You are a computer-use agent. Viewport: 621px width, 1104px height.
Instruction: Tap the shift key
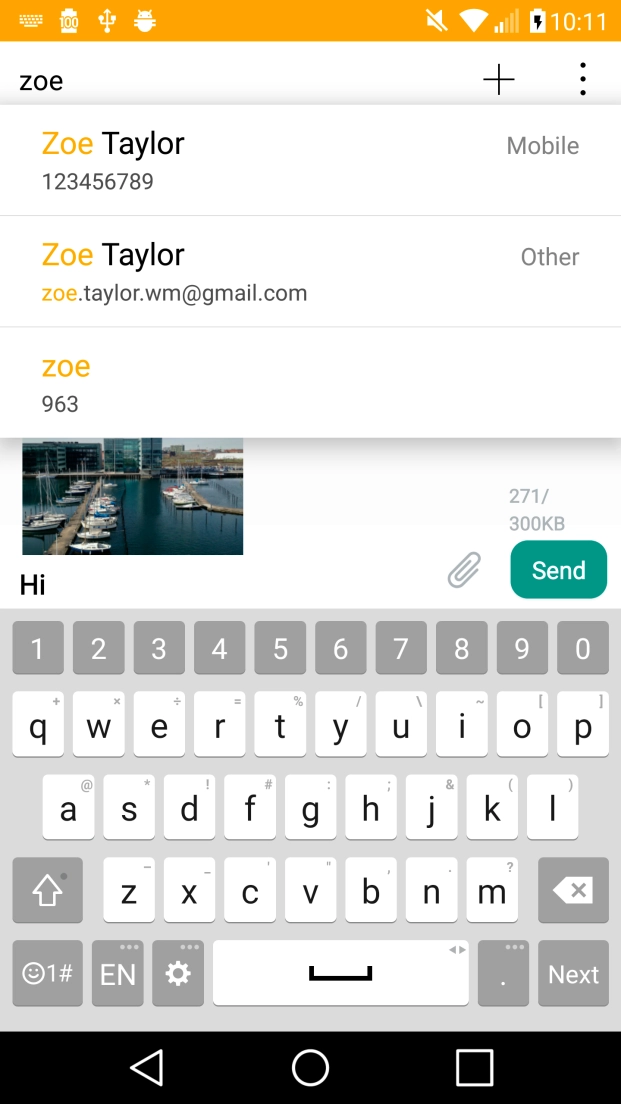point(47,890)
